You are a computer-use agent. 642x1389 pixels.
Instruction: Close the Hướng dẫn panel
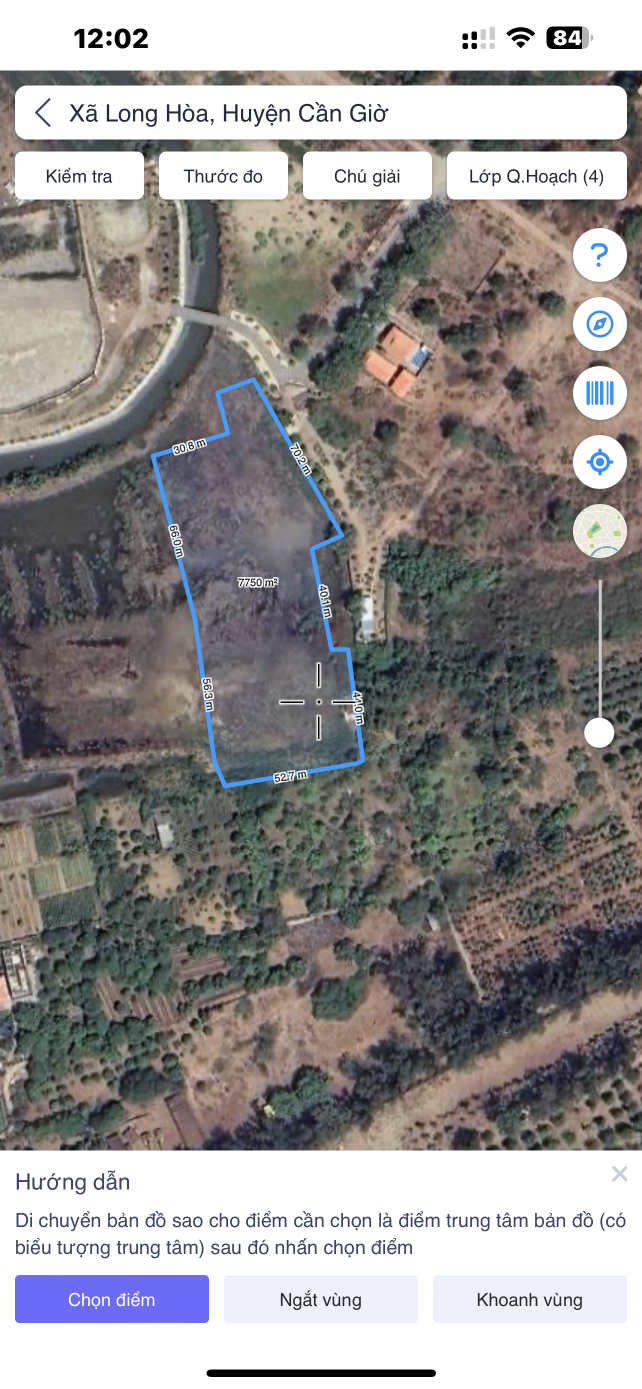coord(619,1174)
